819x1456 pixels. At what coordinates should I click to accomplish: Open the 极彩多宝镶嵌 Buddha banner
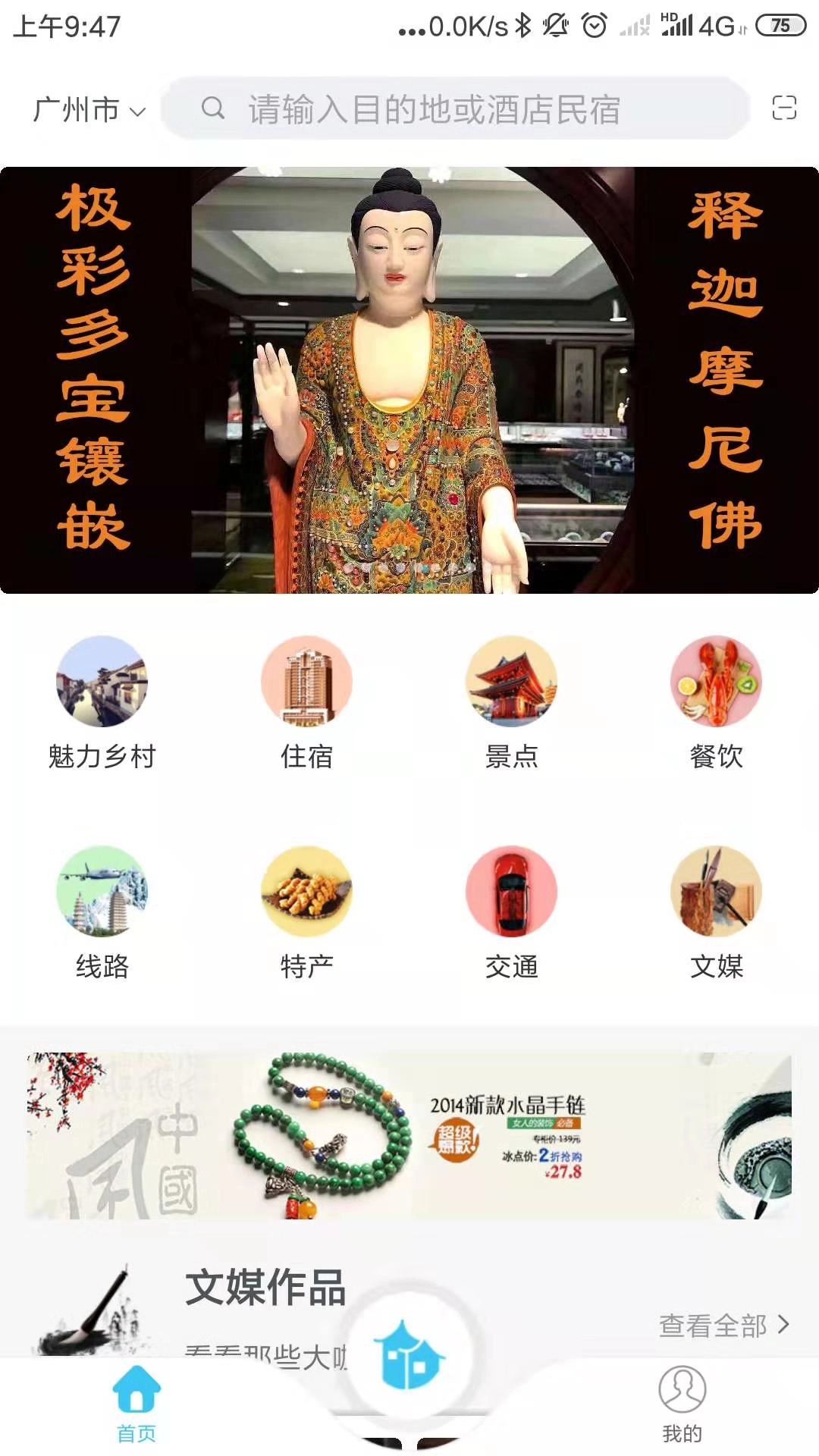click(409, 380)
